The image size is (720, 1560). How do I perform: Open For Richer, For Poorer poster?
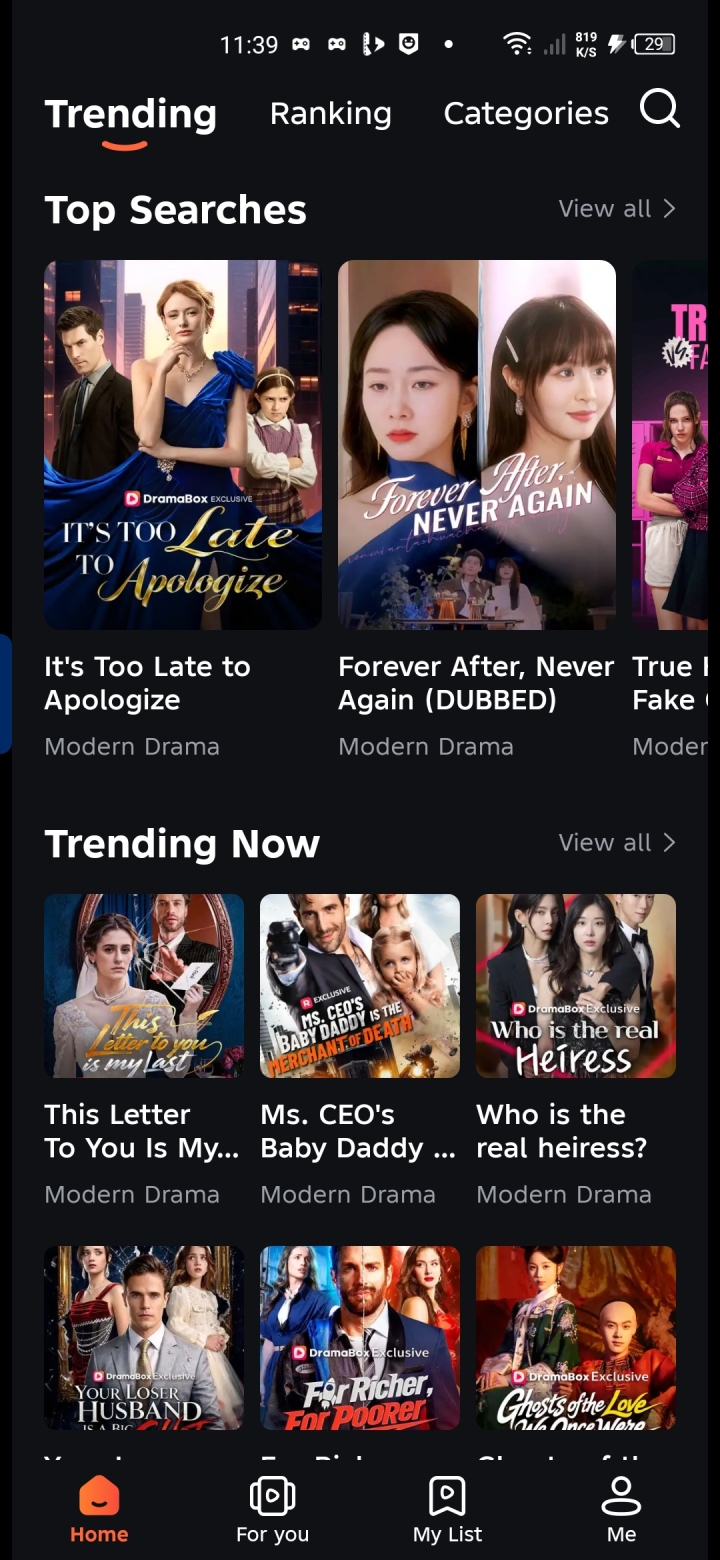click(360, 1337)
